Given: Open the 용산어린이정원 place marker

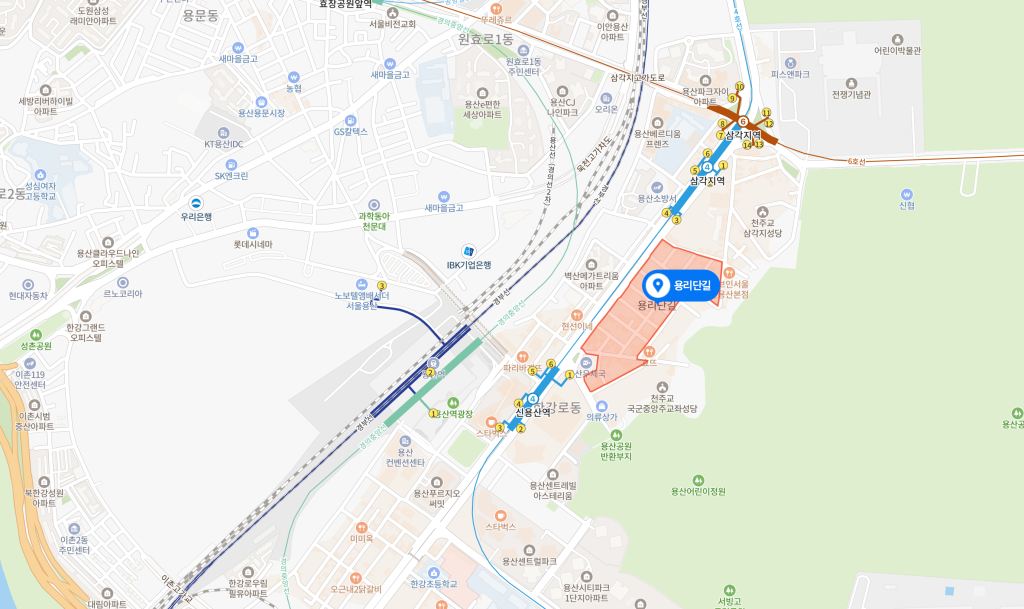Looking at the screenshot, I should [698, 478].
